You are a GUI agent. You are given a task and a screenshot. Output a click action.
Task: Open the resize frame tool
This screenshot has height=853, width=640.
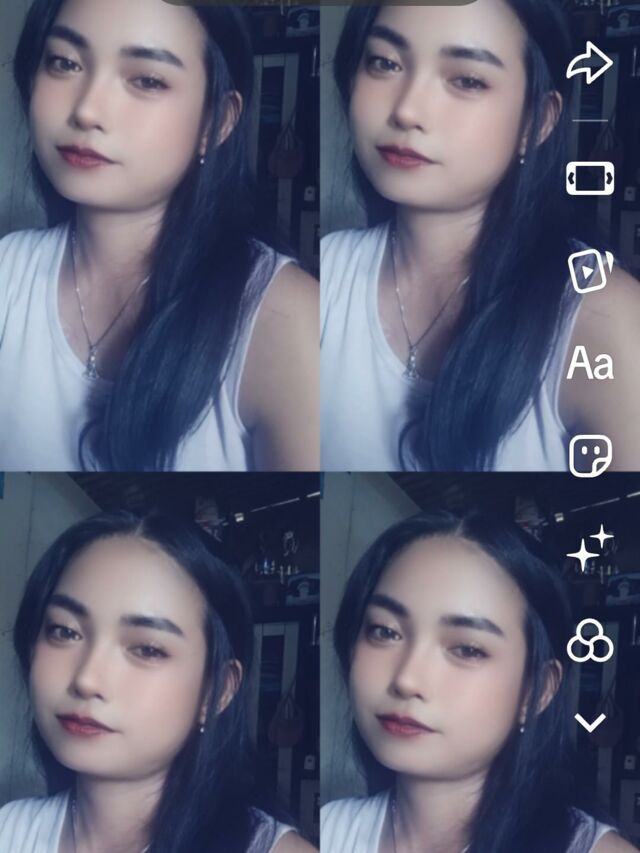[590, 179]
